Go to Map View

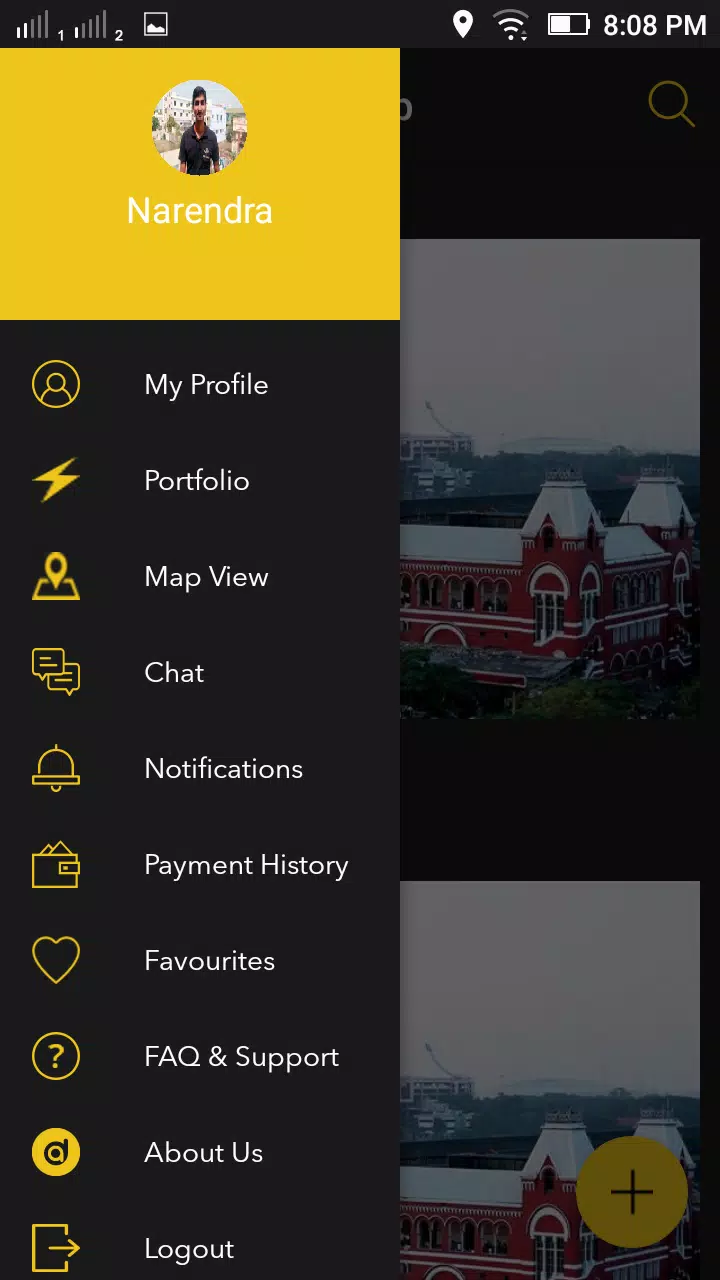pos(200,576)
